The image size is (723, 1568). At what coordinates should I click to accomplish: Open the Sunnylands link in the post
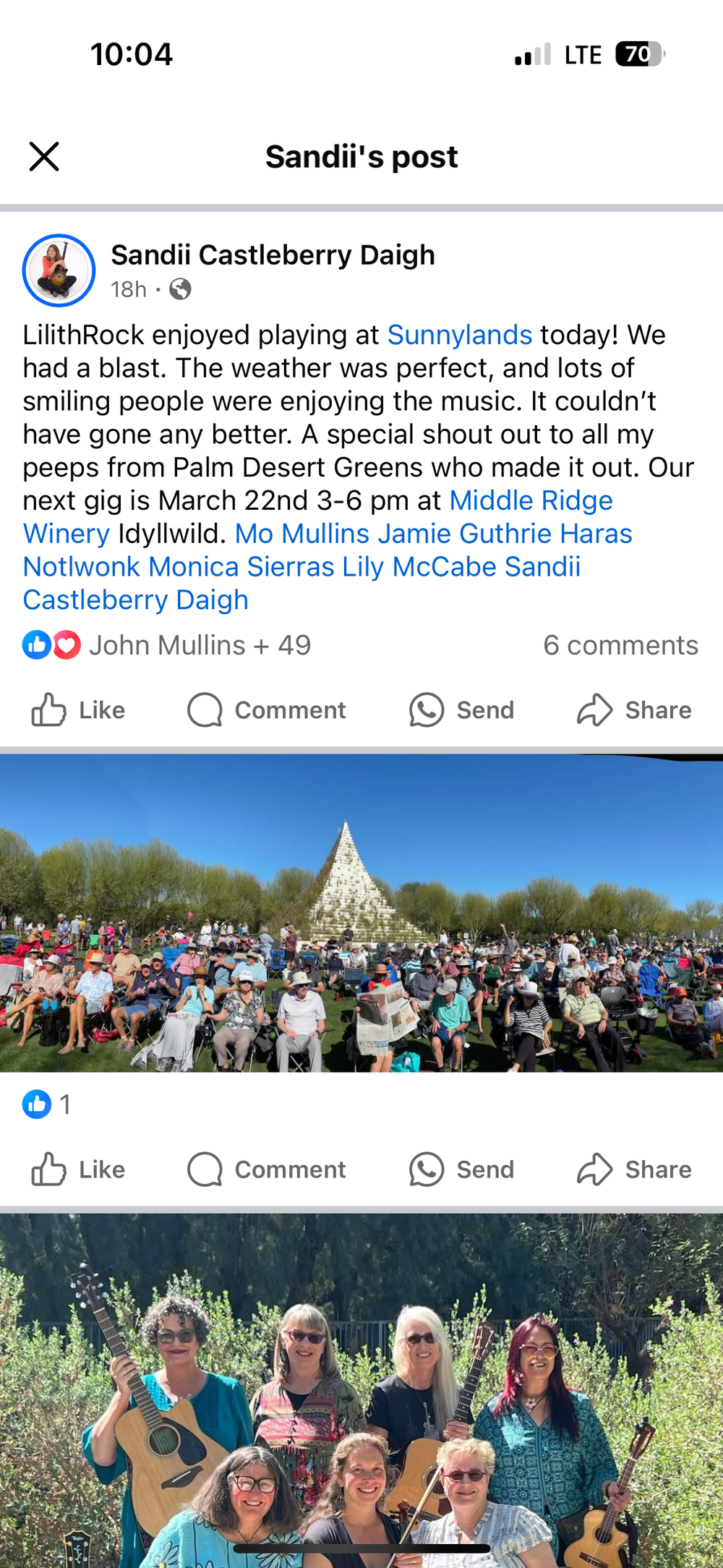pyautogui.click(x=460, y=335)
